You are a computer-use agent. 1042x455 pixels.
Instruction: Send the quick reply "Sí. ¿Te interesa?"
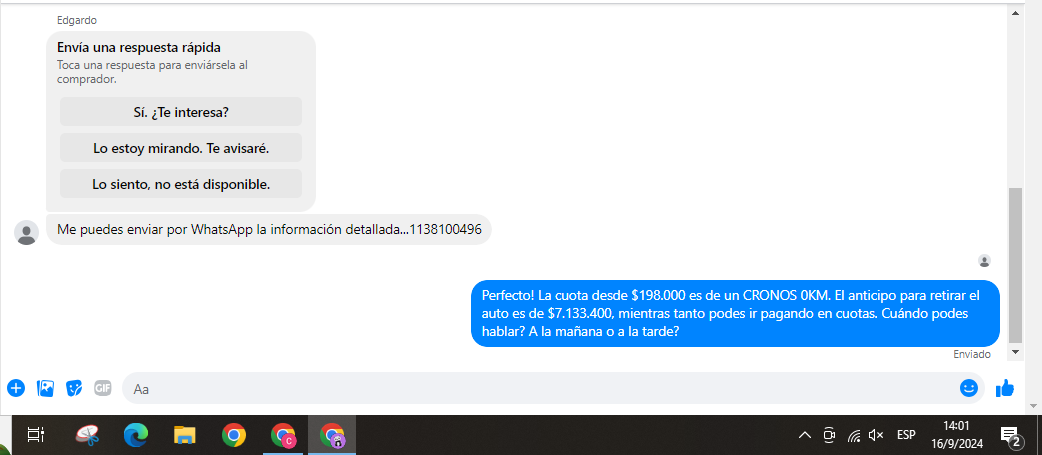coord(181,112)
